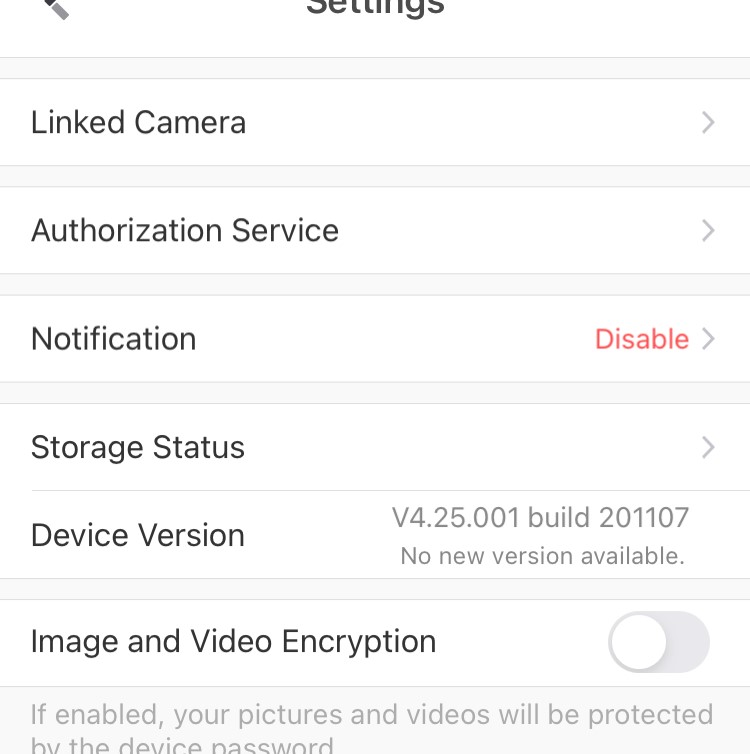View Storage Status
This screenshot has width=750, height=754.
pos(374,447)
